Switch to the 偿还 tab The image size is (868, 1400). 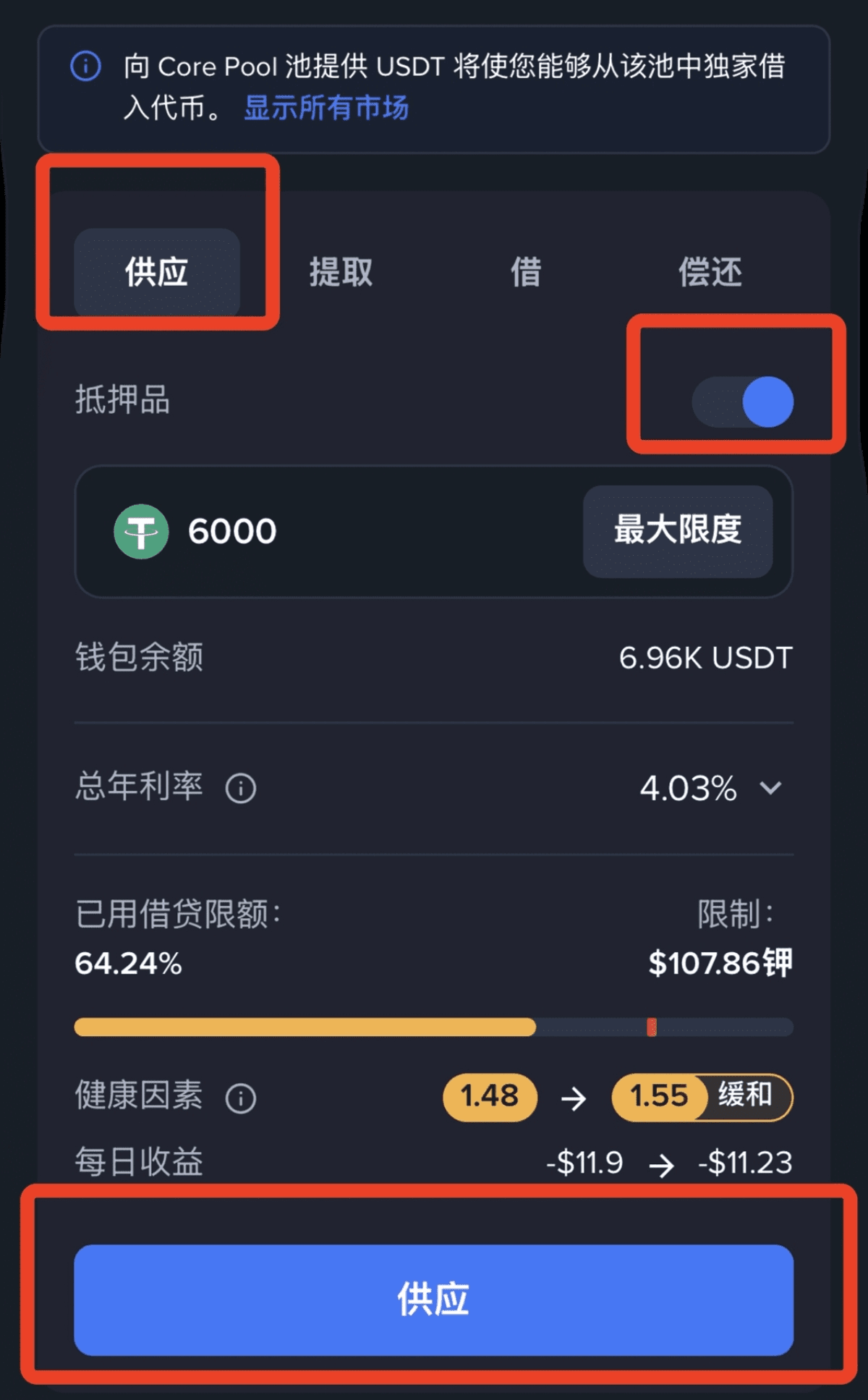710,272
